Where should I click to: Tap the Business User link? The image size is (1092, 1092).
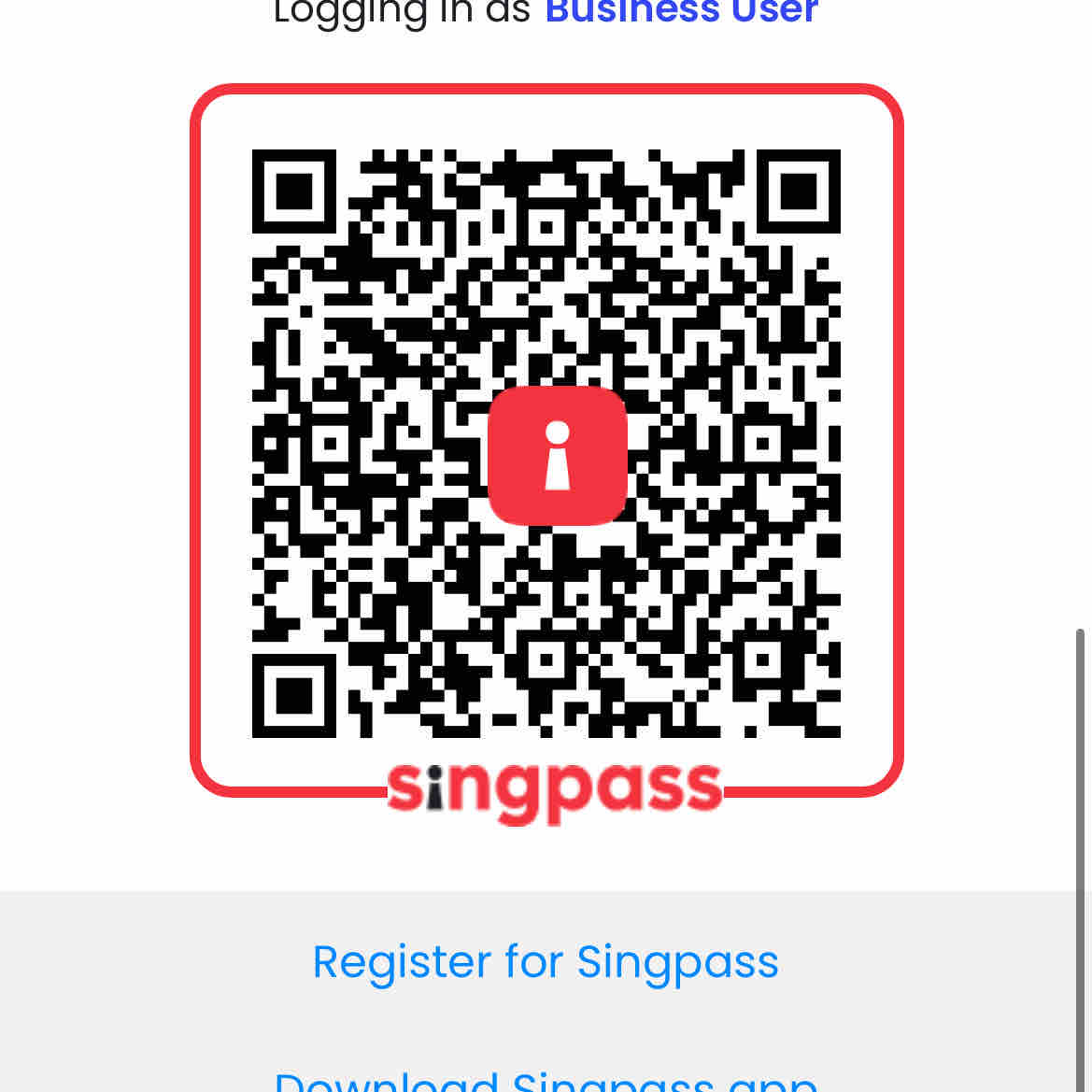(x=681, y=12)
